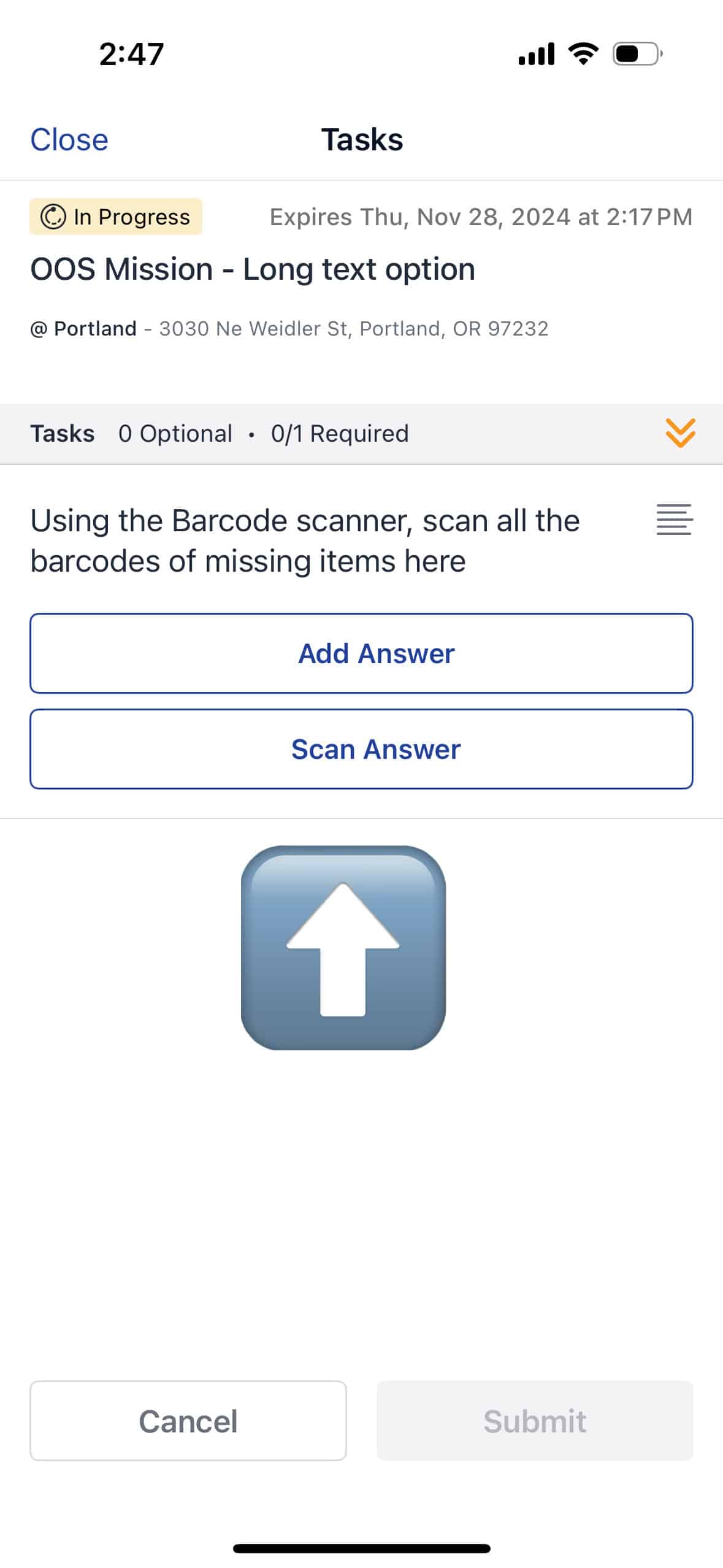Screen dimensions: 723x1568
Task: Collapse the Tasks section with the orange chevron
Action: (x=679, y=433)
